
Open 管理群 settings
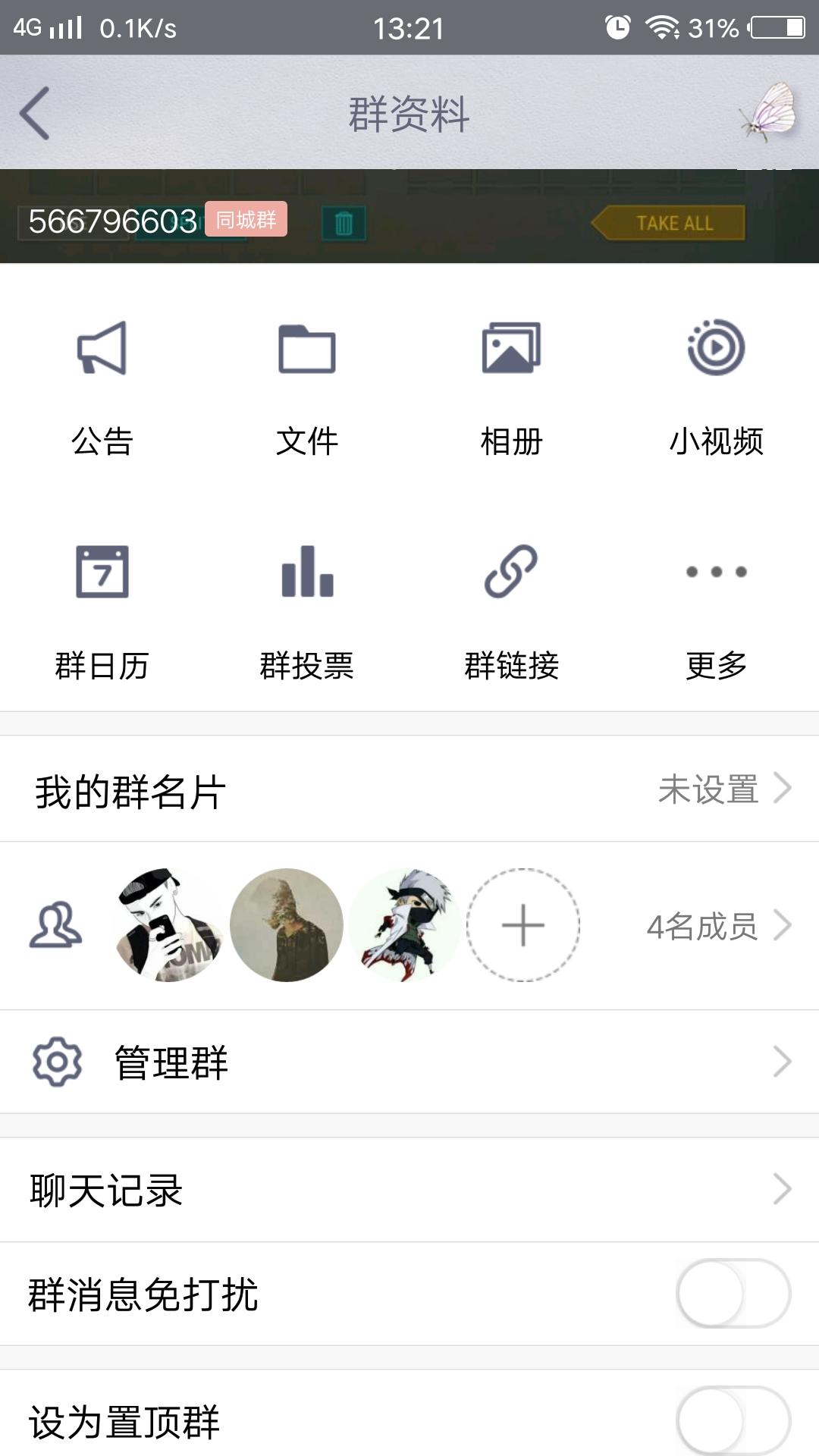point(409,1062)
